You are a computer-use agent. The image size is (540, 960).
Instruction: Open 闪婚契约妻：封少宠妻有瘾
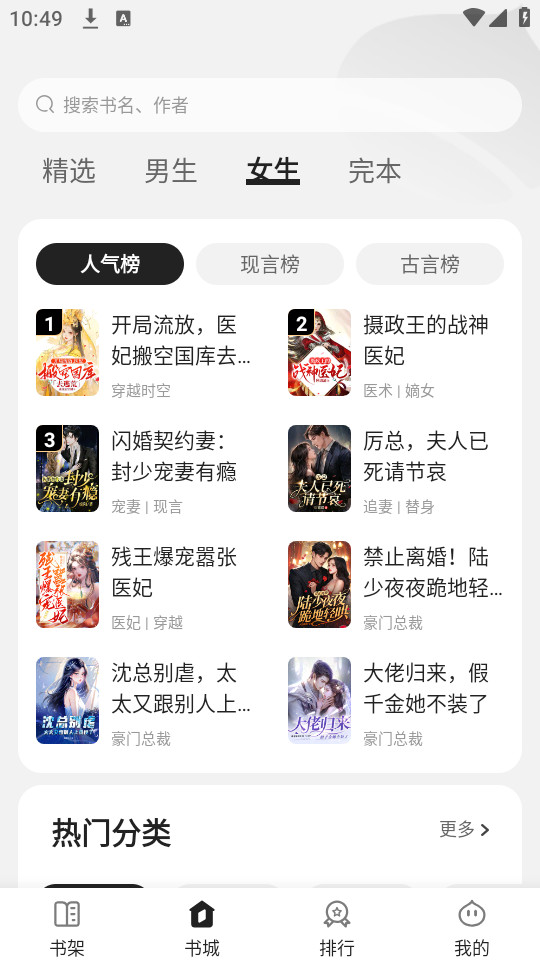coord(144,468)
